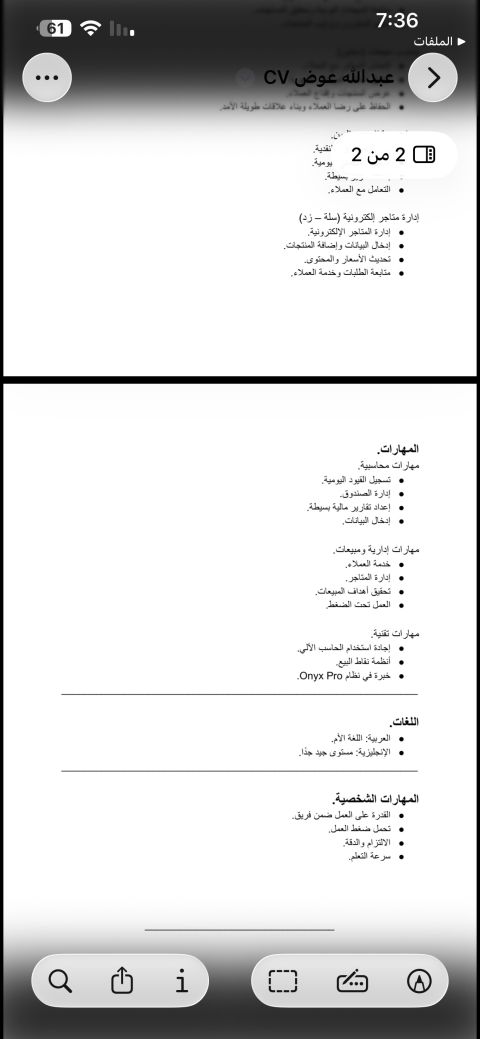Image resolution: width=480 pixels, height=1039 pixels.
Task: Activate the dashed rectangle selection tool
Action: (283, 981)
